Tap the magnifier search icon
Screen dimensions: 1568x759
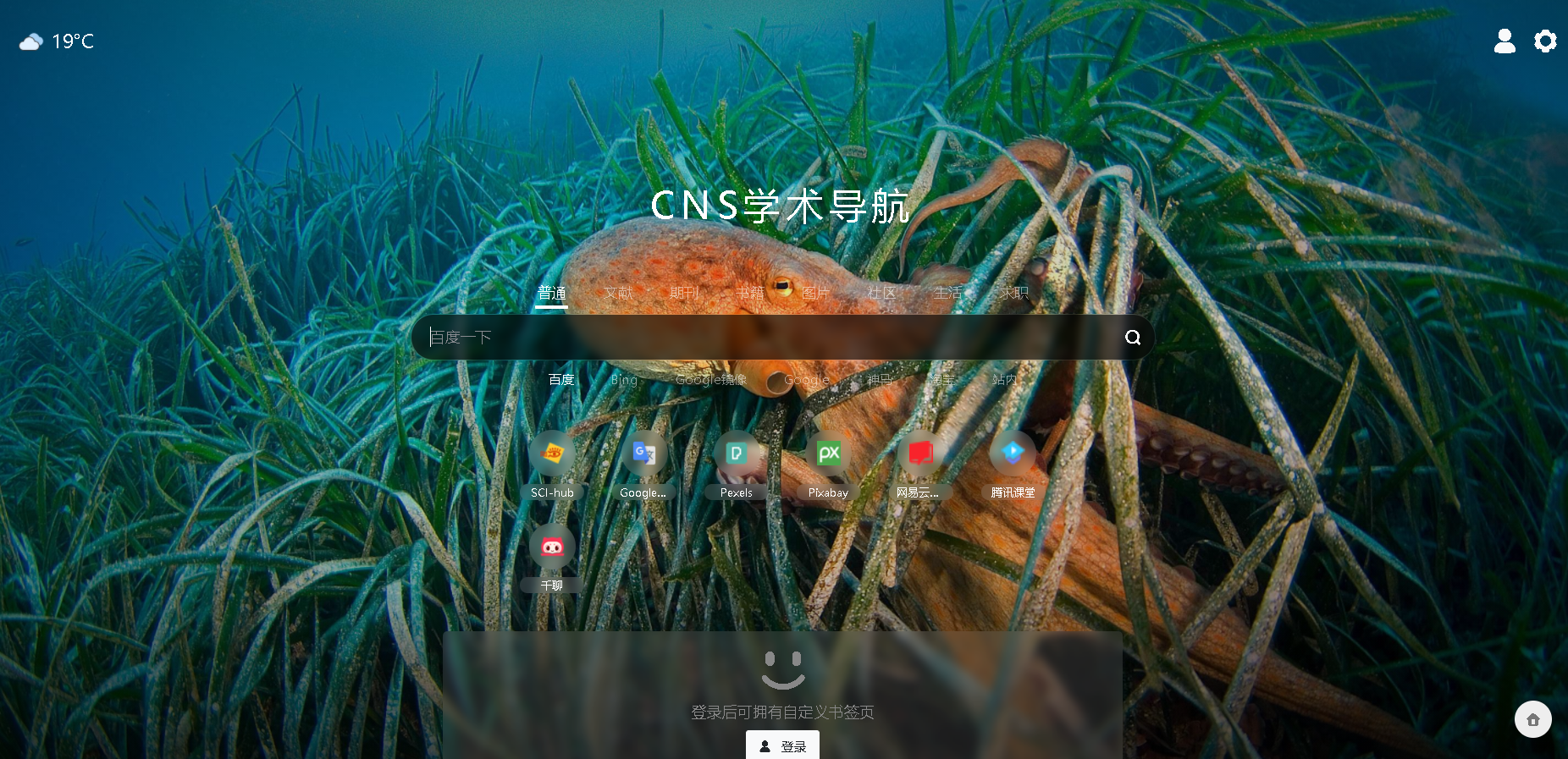1133,338
